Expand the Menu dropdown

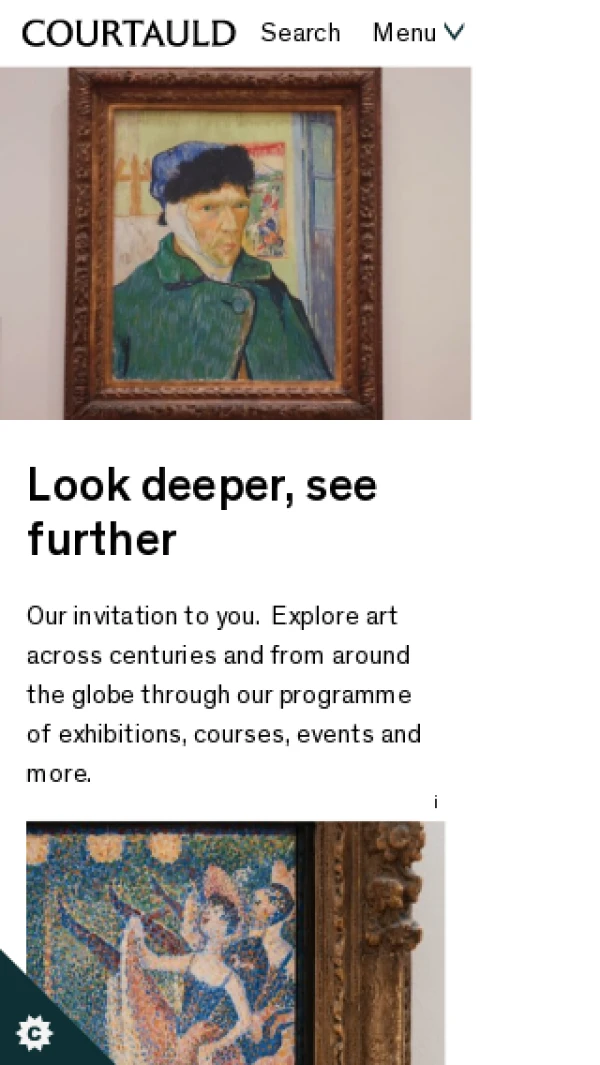tap(418, 33)
